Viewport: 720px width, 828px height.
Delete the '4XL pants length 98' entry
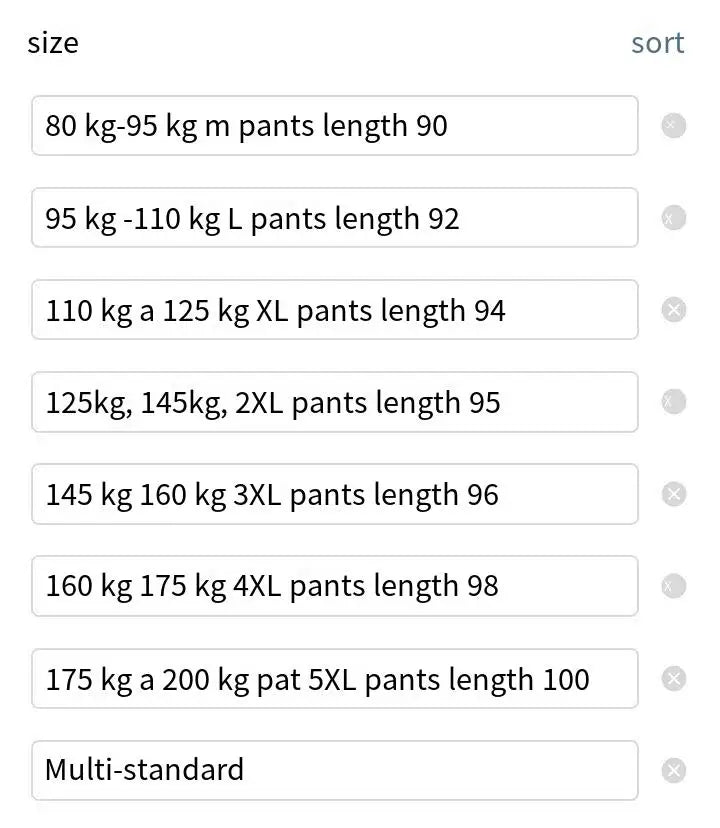point(674,586)
